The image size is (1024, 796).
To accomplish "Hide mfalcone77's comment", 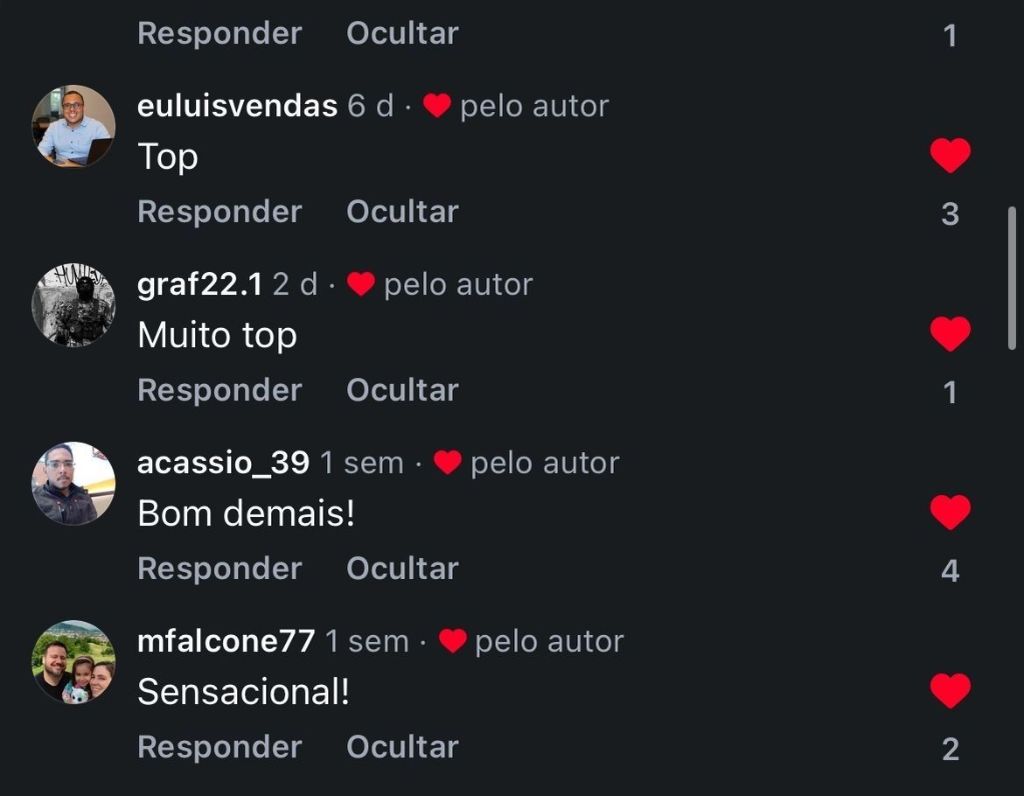I will pyautogui.click(x=402, y=747).
